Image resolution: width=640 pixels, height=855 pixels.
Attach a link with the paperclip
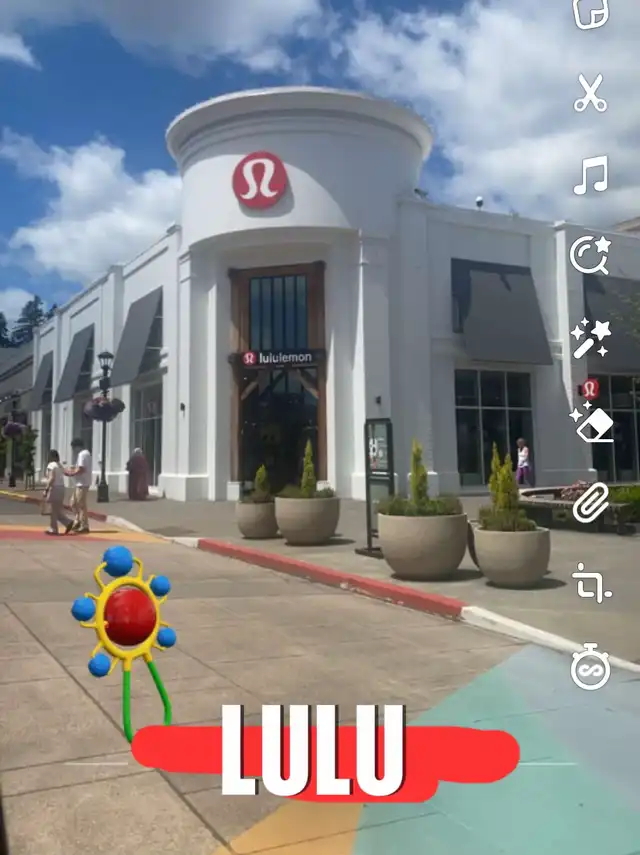click(x=590, y=503)
